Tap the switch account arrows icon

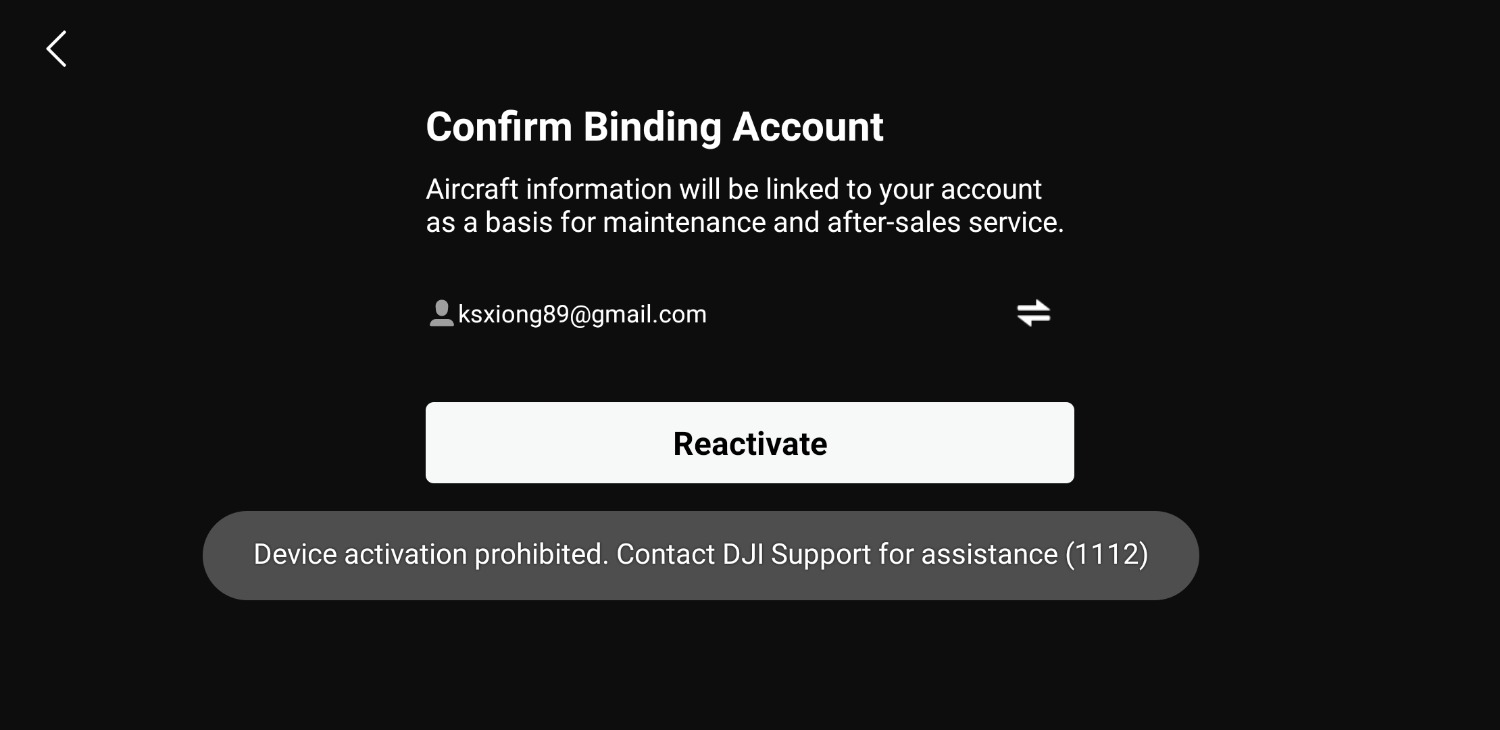(1033, 313)
